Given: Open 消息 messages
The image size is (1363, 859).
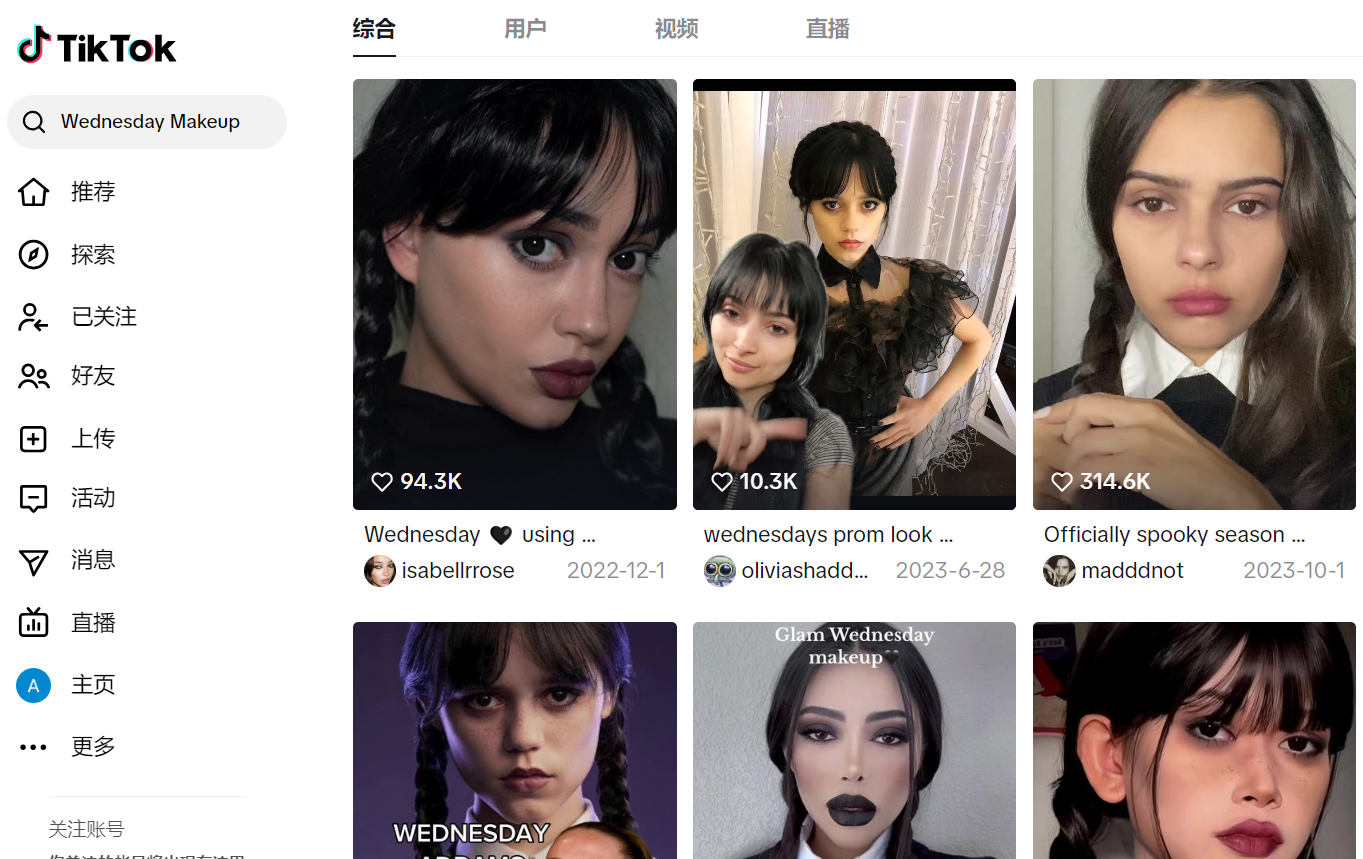Looking at the screenshot, I should tap(92, 560).
